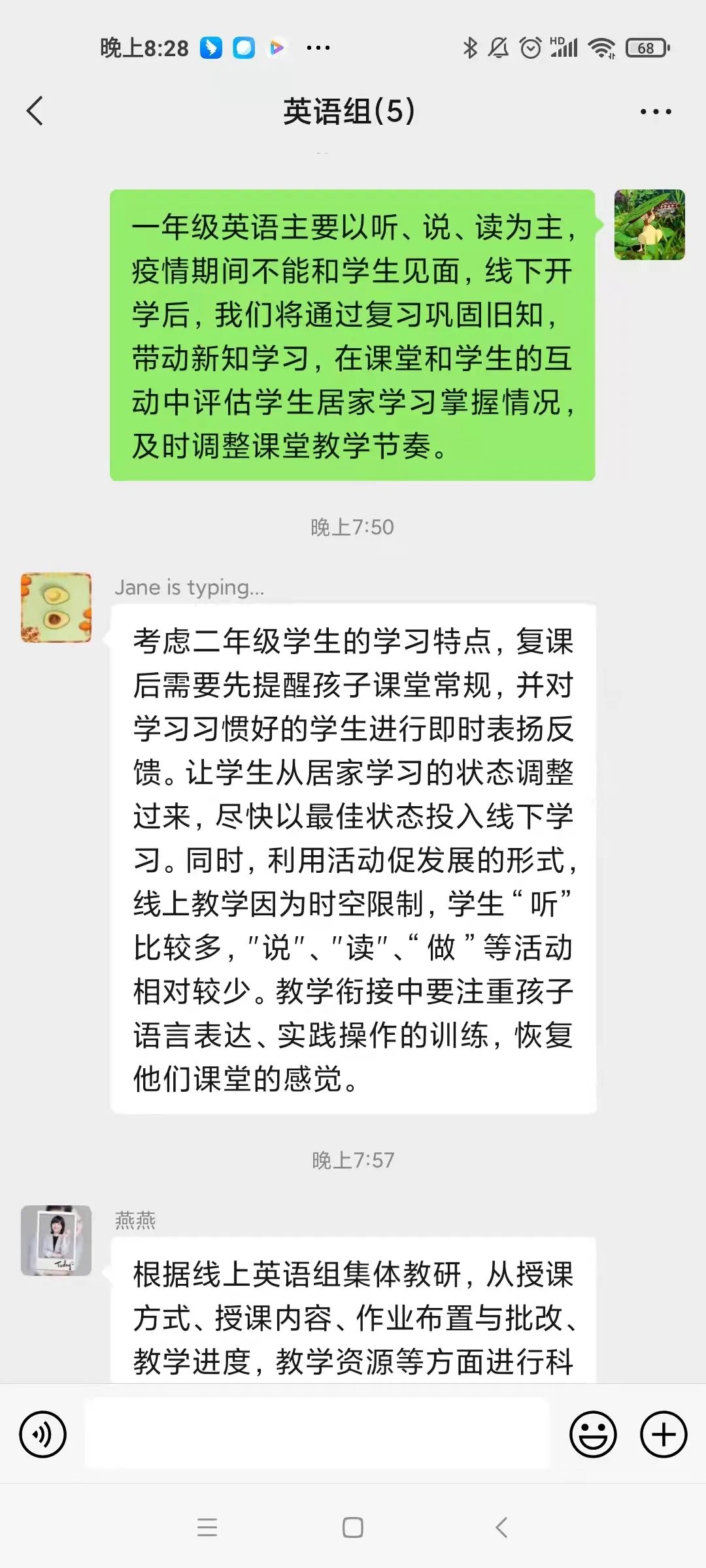Open the group chat overflow menu

[656, 112]
